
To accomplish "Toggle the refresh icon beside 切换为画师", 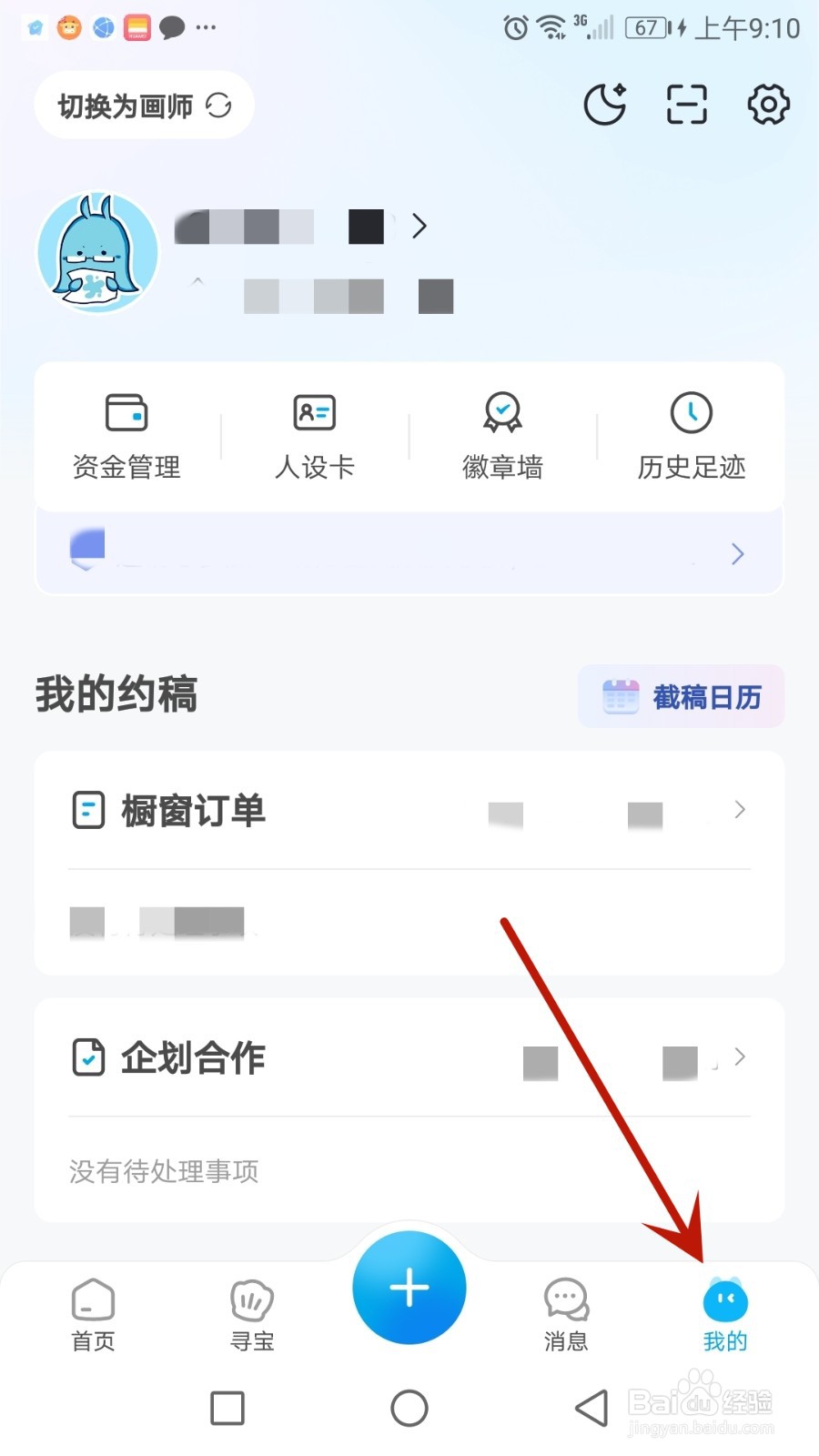I will tap(218, 104).
